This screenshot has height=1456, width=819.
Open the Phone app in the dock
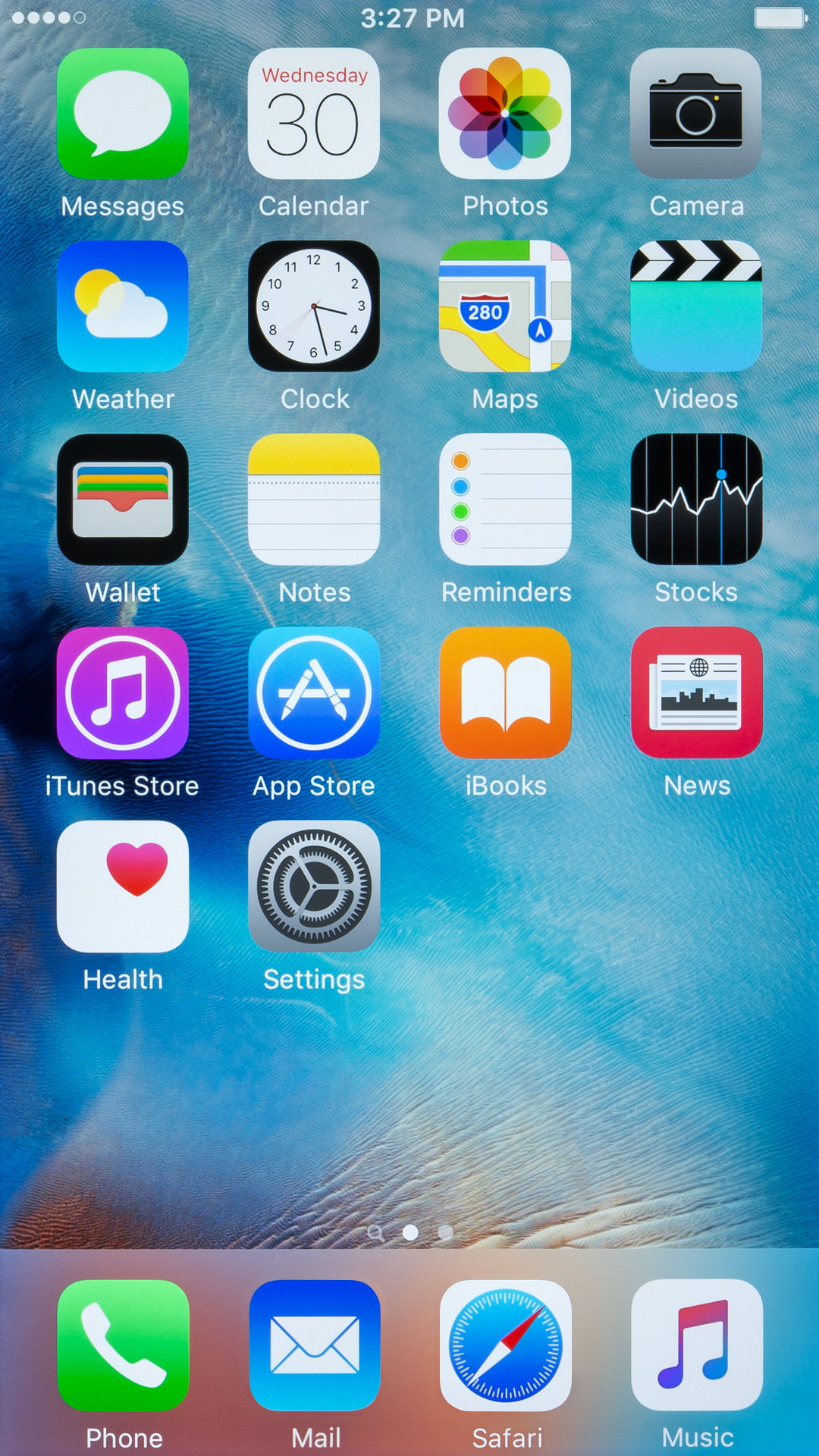coord(123,1345)
